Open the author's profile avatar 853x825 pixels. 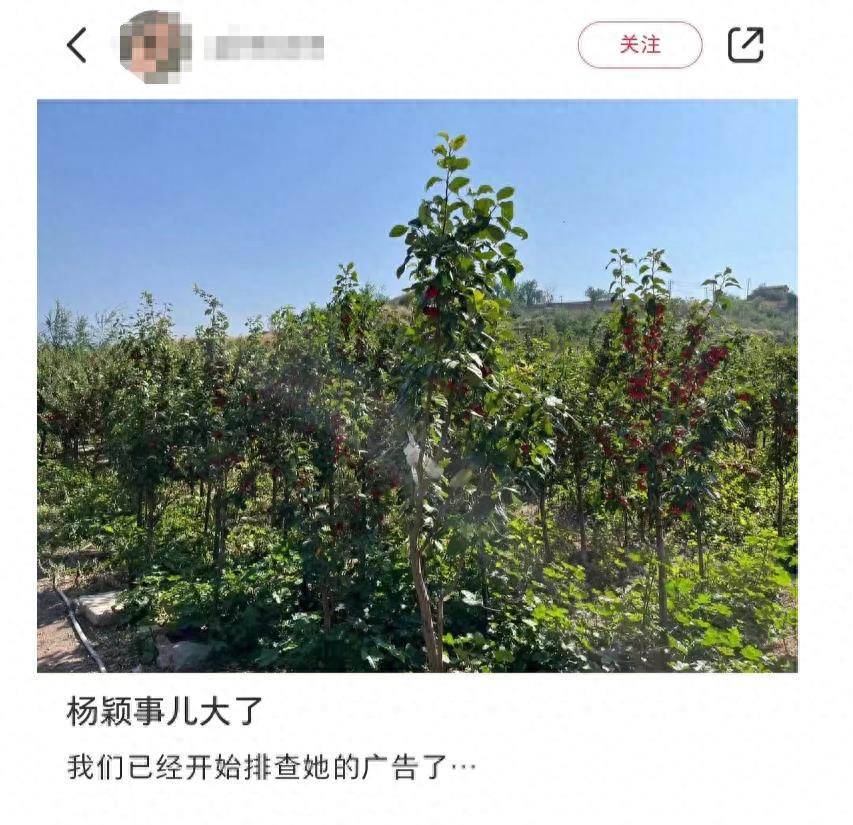[155, 46]
